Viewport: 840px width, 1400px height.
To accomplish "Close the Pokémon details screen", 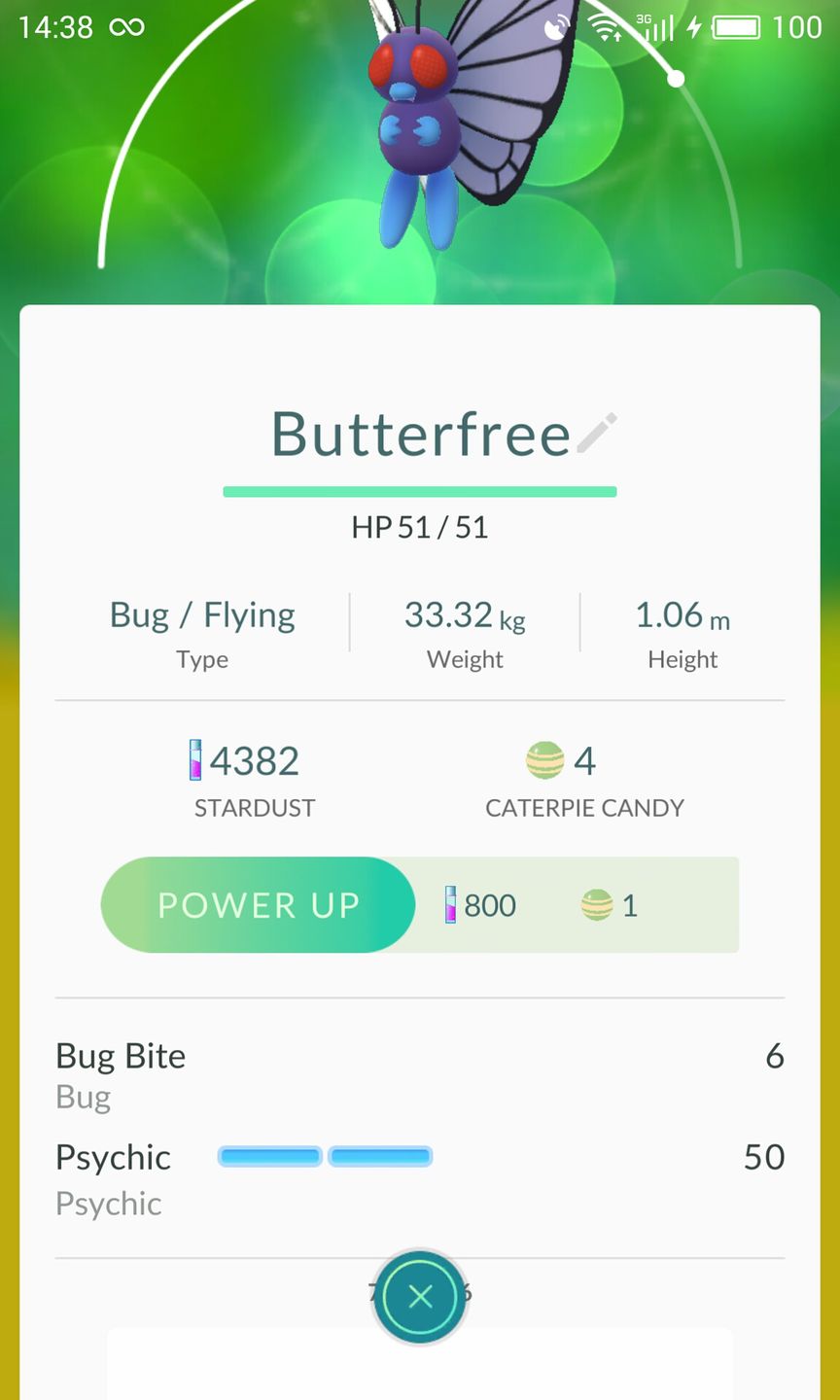I will [420, 1296].
